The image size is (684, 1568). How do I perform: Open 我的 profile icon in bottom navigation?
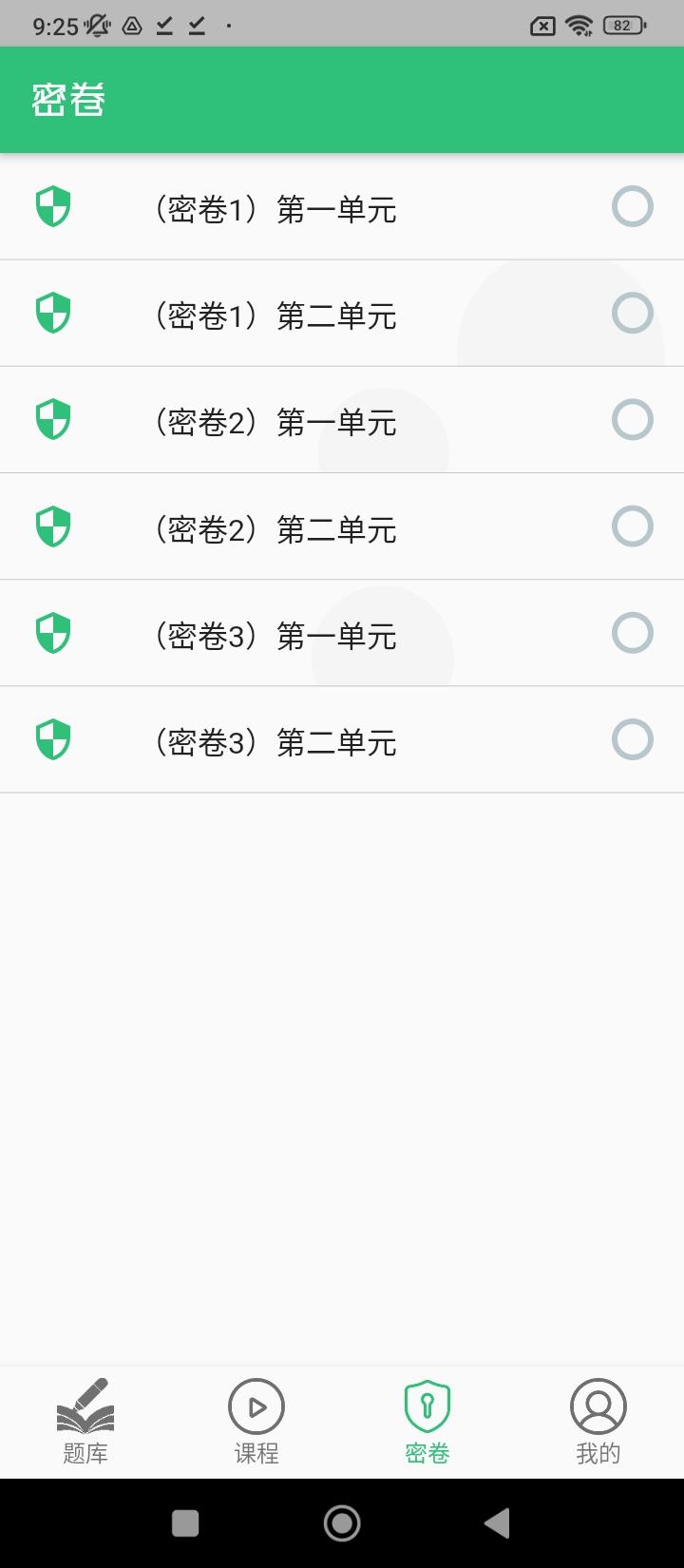click(x=598, y=1405)
